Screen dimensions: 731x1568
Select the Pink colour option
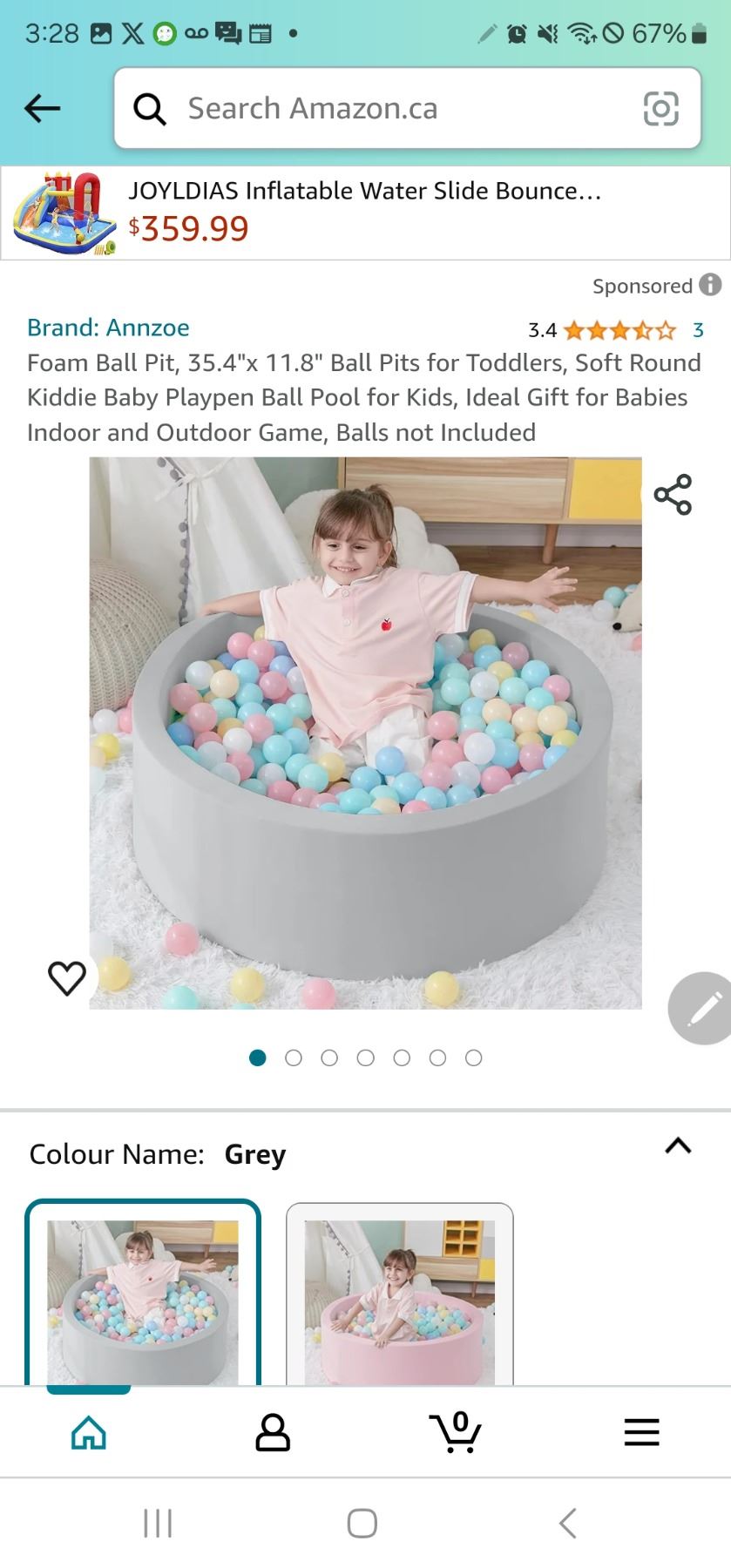pos(399,1296)
